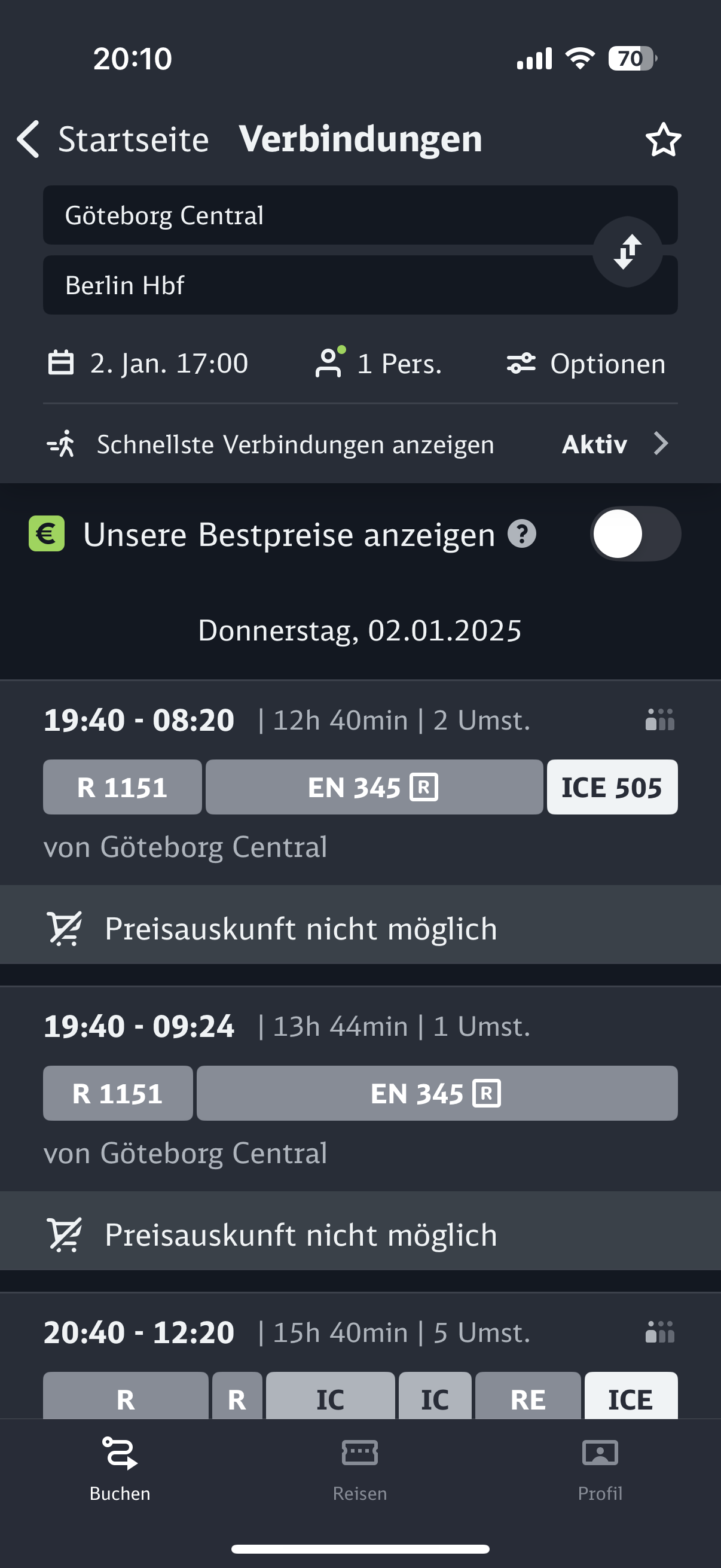
Task: Open Optionen filters
Action: [x=586, y=364]
